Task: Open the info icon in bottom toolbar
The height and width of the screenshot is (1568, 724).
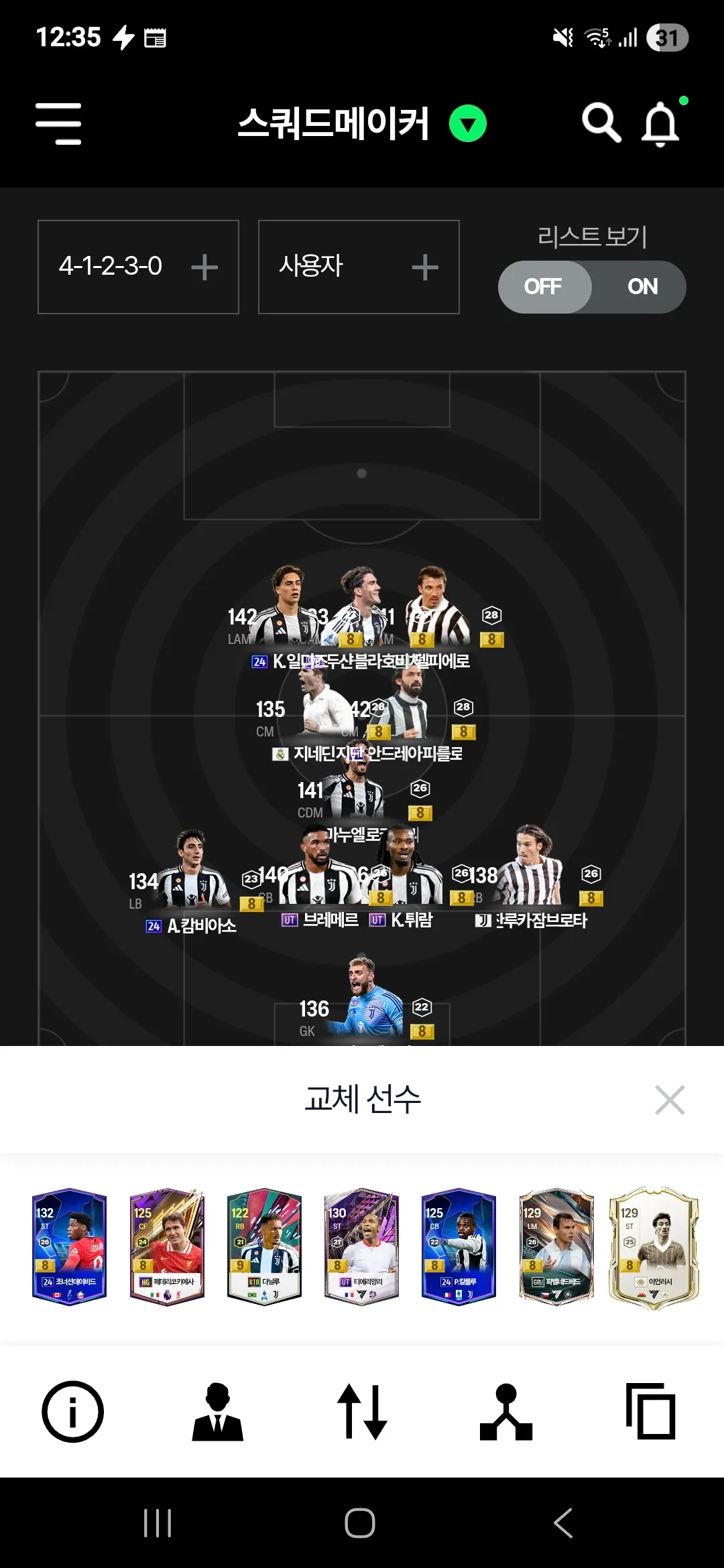Action: point(72,1411)
